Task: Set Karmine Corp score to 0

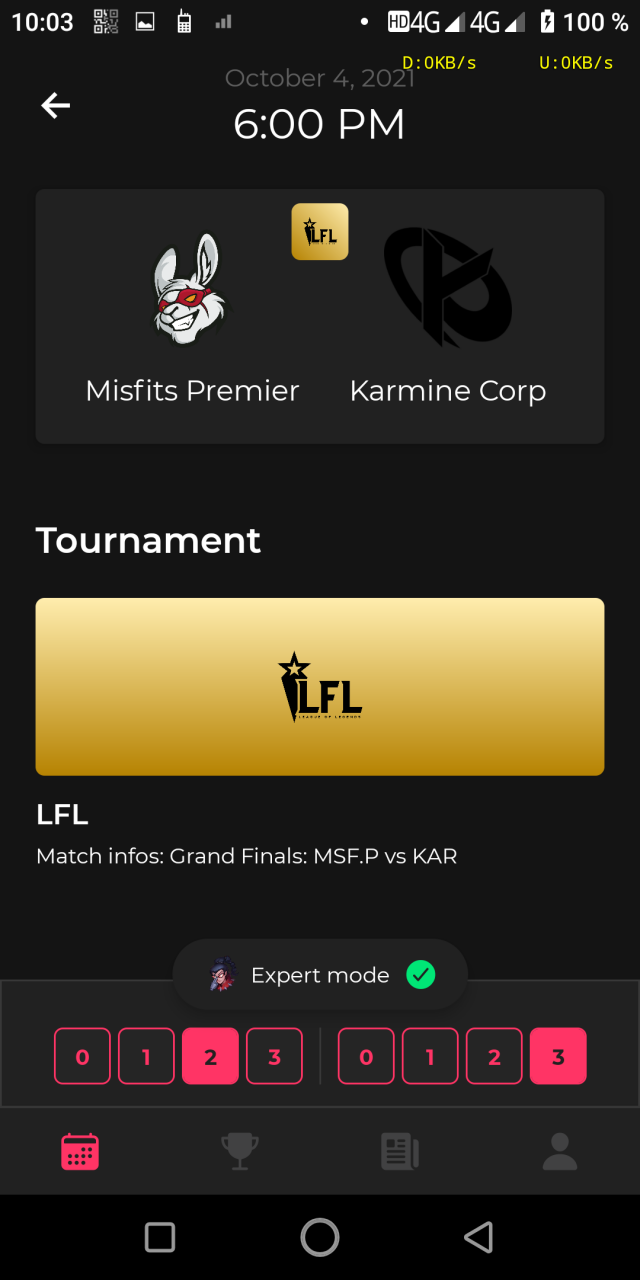Action: 366,1056
